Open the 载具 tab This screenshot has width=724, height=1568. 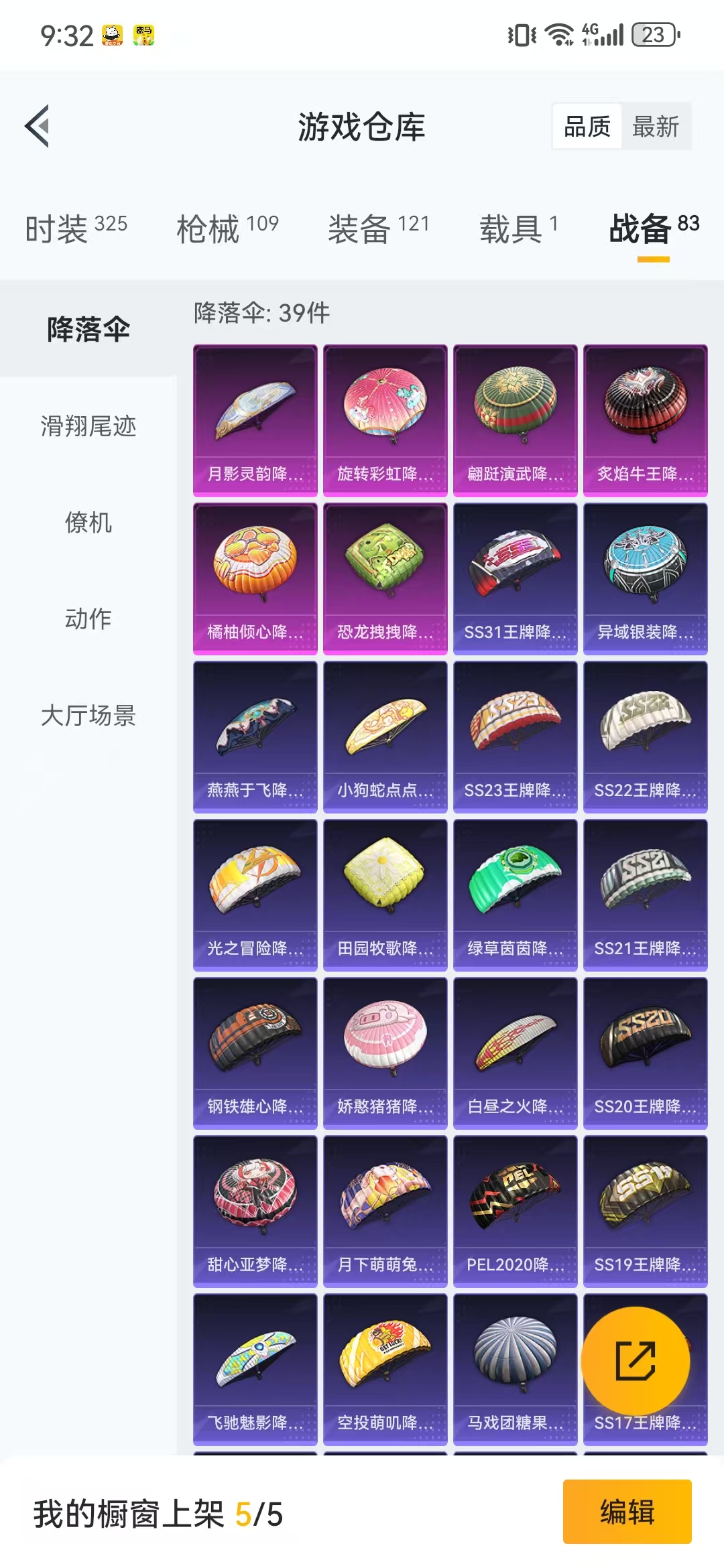pyautogui.click(x=518, y=229)
